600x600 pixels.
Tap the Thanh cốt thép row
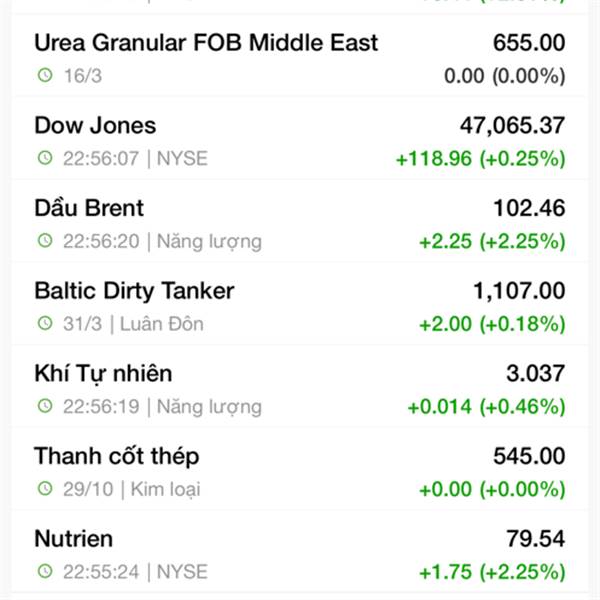coord(300,469)
